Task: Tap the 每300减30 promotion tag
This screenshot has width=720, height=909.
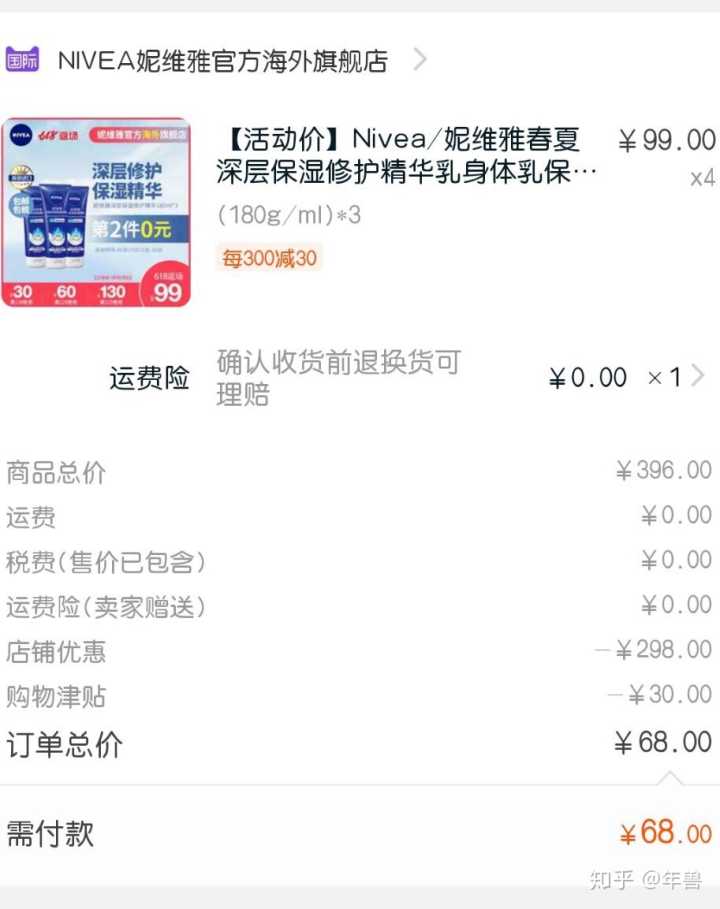Action: click(269, 258)
